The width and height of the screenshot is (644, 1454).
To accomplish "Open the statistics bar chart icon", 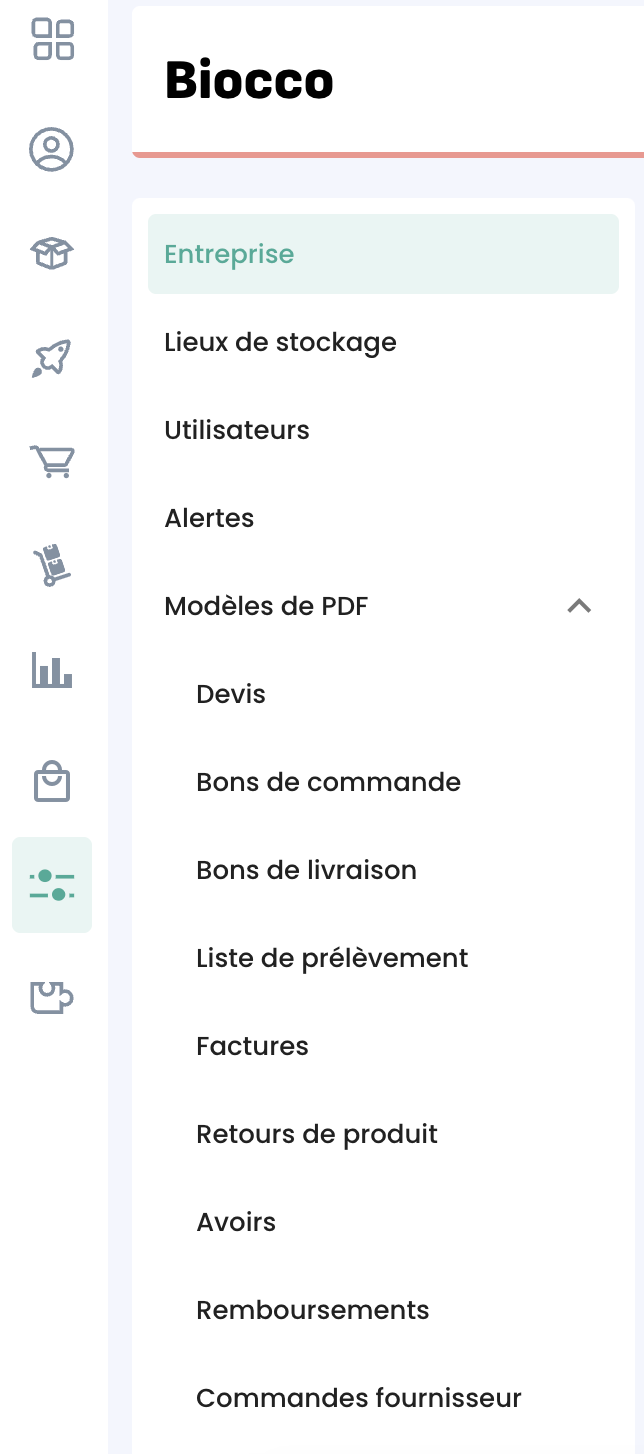I will (52, 669).
